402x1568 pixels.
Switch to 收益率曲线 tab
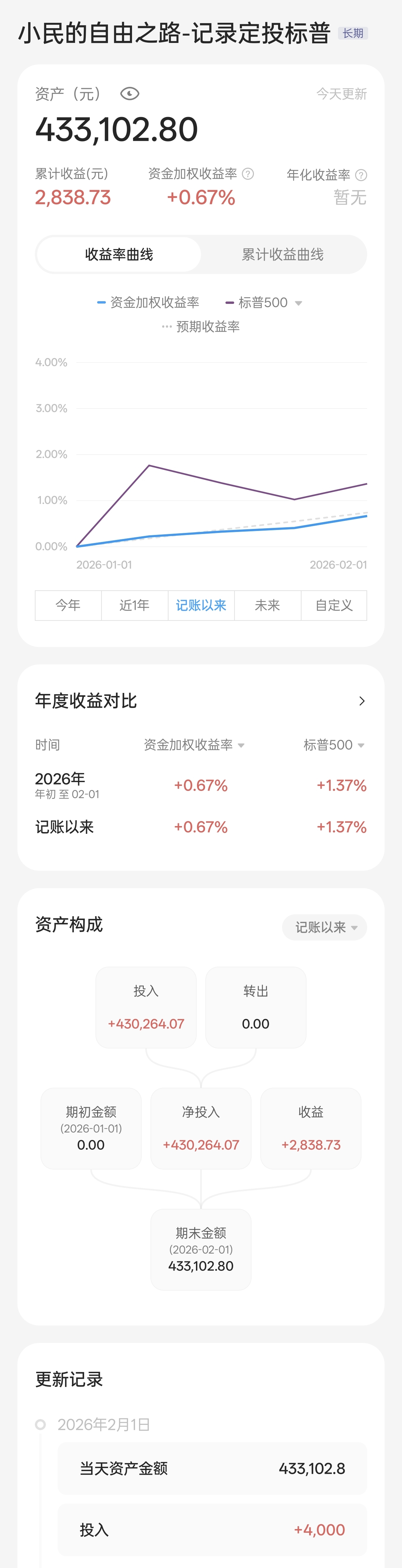coord(119,255)
